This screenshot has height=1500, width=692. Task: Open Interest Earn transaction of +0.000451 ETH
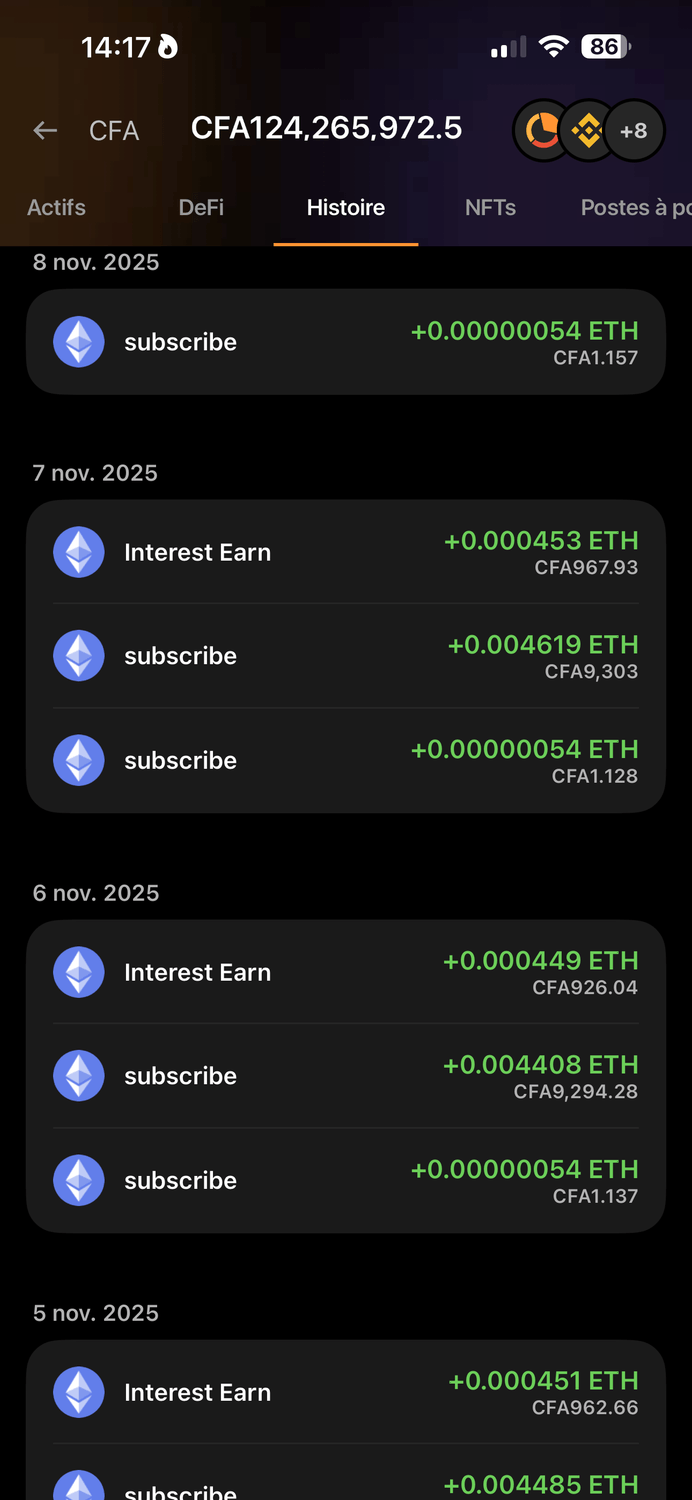(345, 1393)
